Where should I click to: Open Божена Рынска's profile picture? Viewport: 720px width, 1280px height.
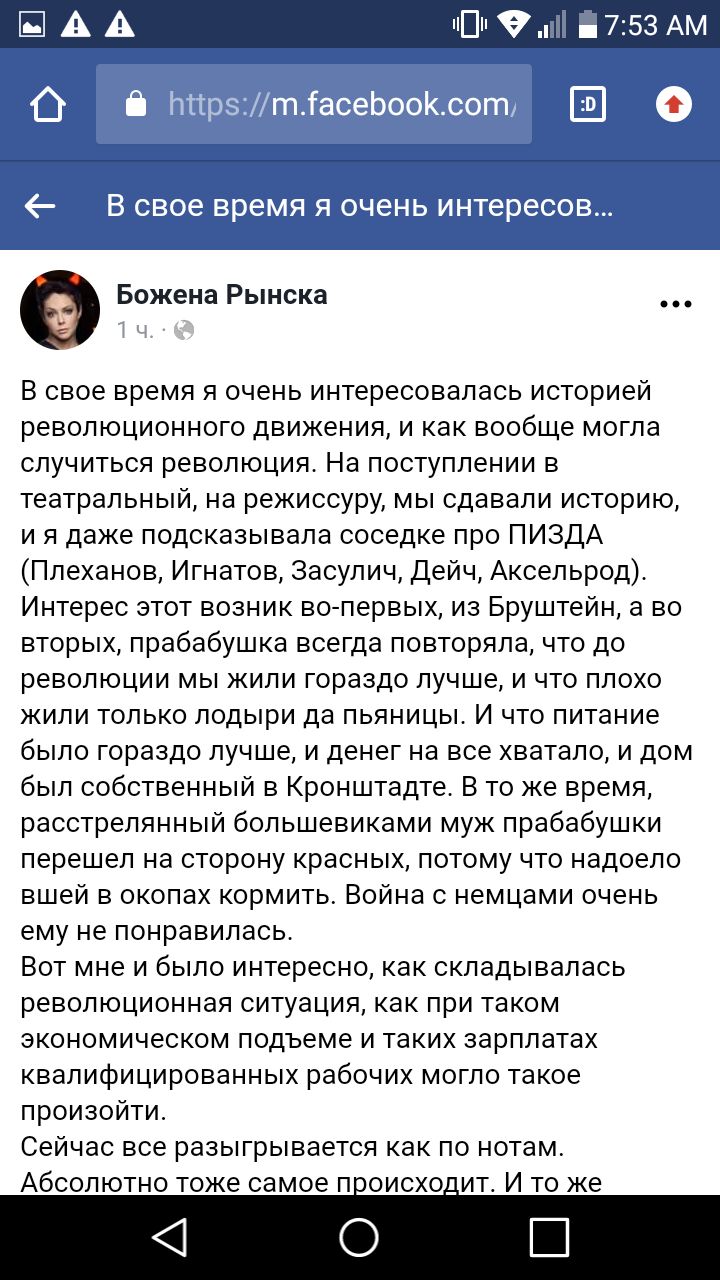pyautogui.click(x=60, y=310)
